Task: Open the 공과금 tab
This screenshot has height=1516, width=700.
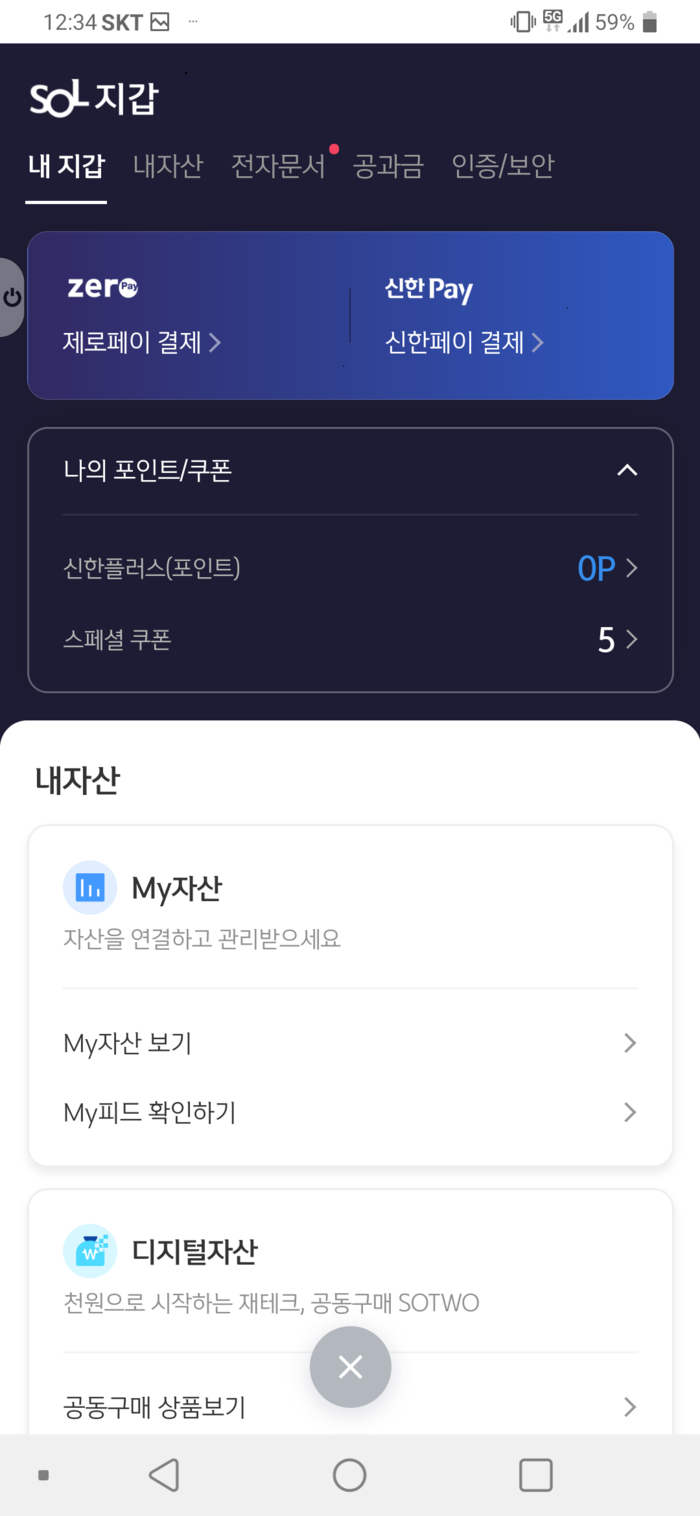Action: (x=388, y=166)
